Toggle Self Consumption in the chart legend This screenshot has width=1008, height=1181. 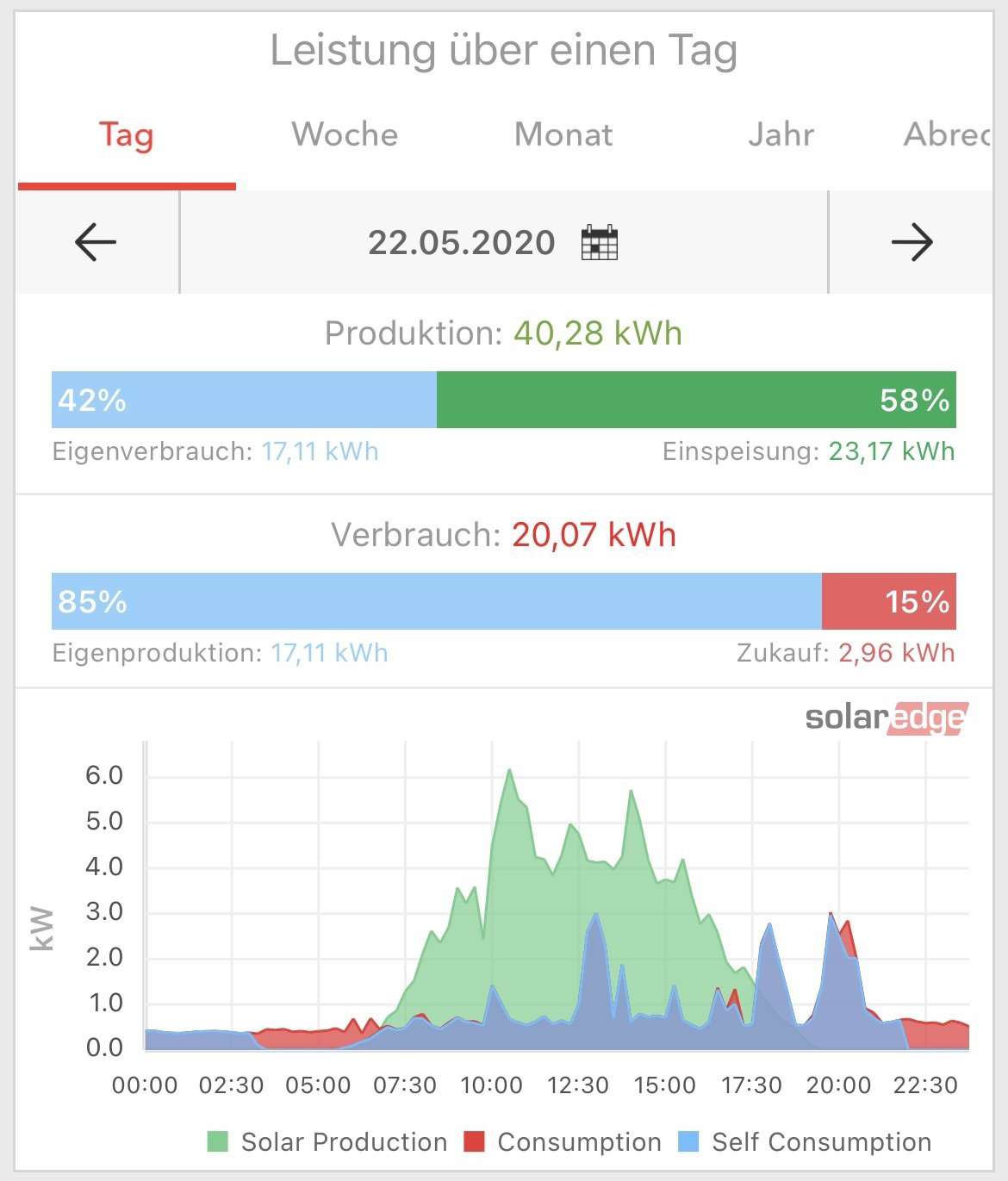tap(805, 1142)
